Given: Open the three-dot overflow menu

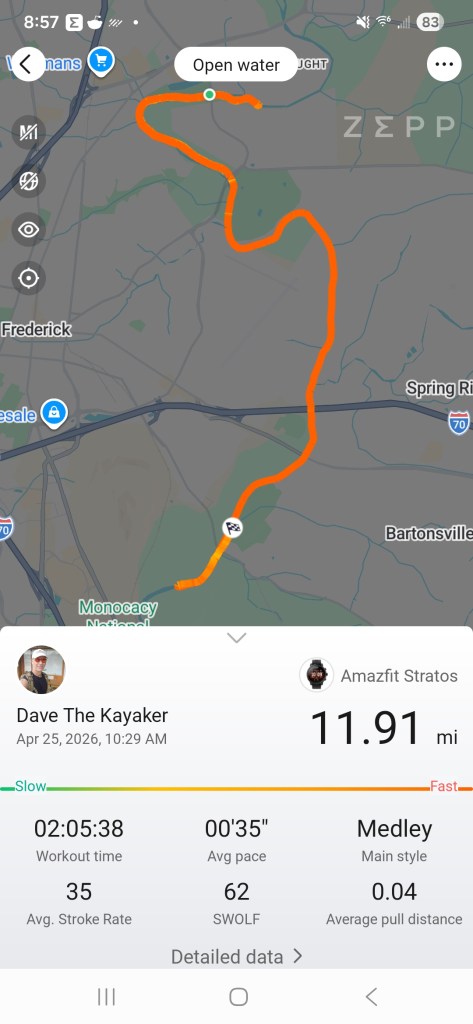Looking at the screenshot, I should click(x=444, y=64).
